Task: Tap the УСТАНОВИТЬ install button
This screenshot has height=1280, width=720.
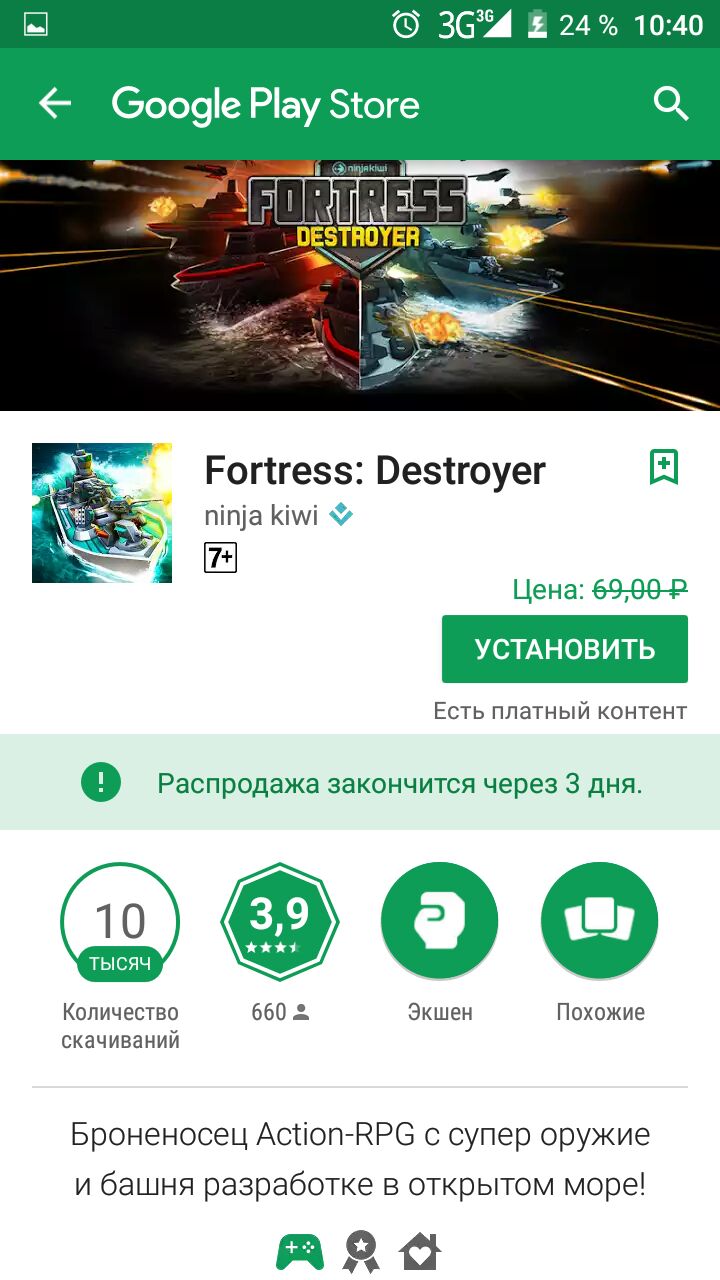Action: point(565,649)
